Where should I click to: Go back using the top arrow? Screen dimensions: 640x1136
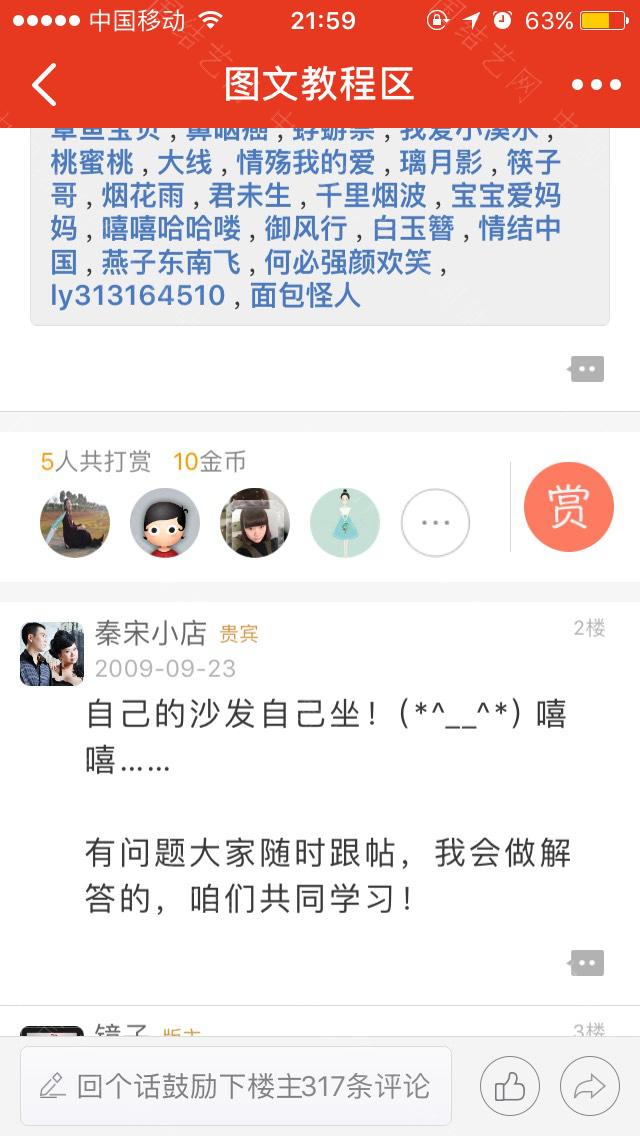[x=45, y=85]
